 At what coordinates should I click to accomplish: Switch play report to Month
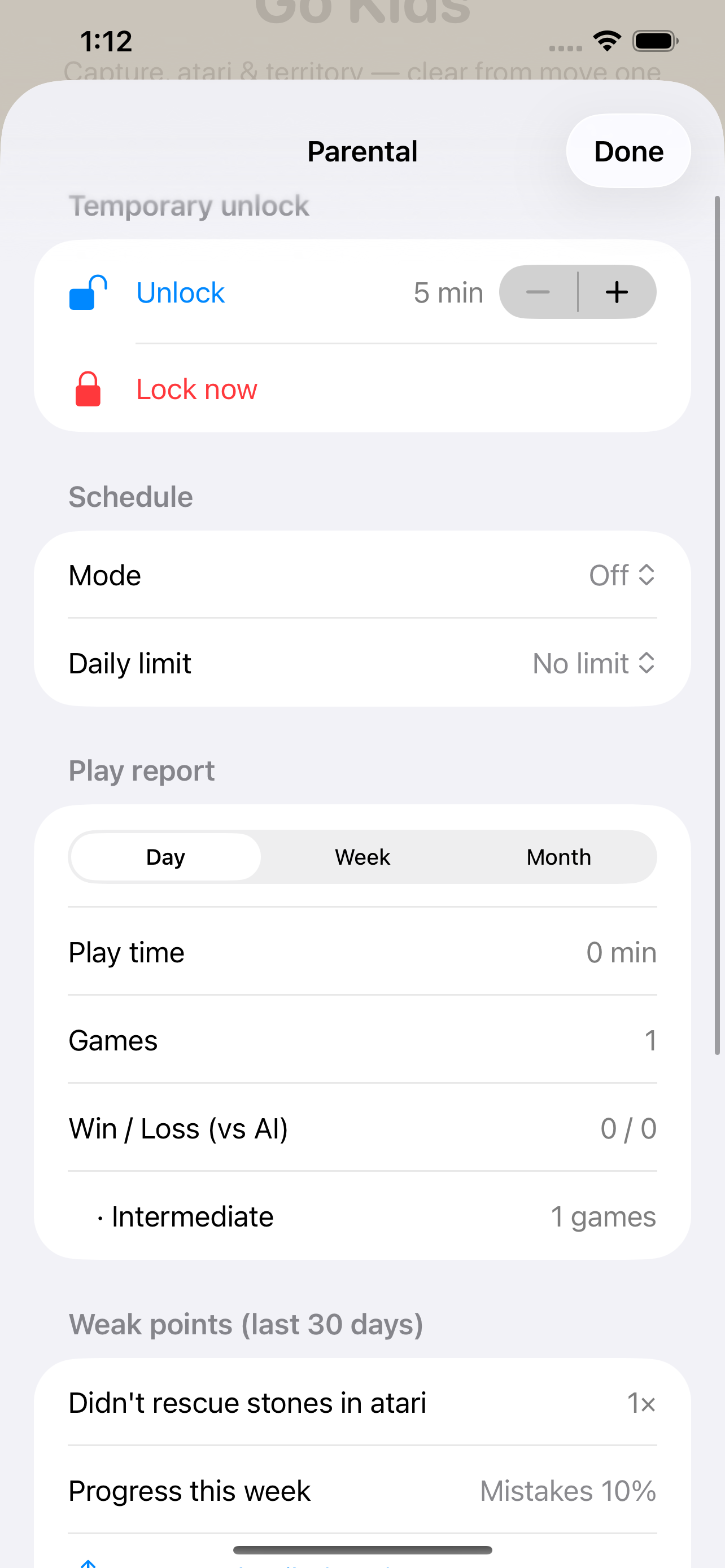click(559, 857)
